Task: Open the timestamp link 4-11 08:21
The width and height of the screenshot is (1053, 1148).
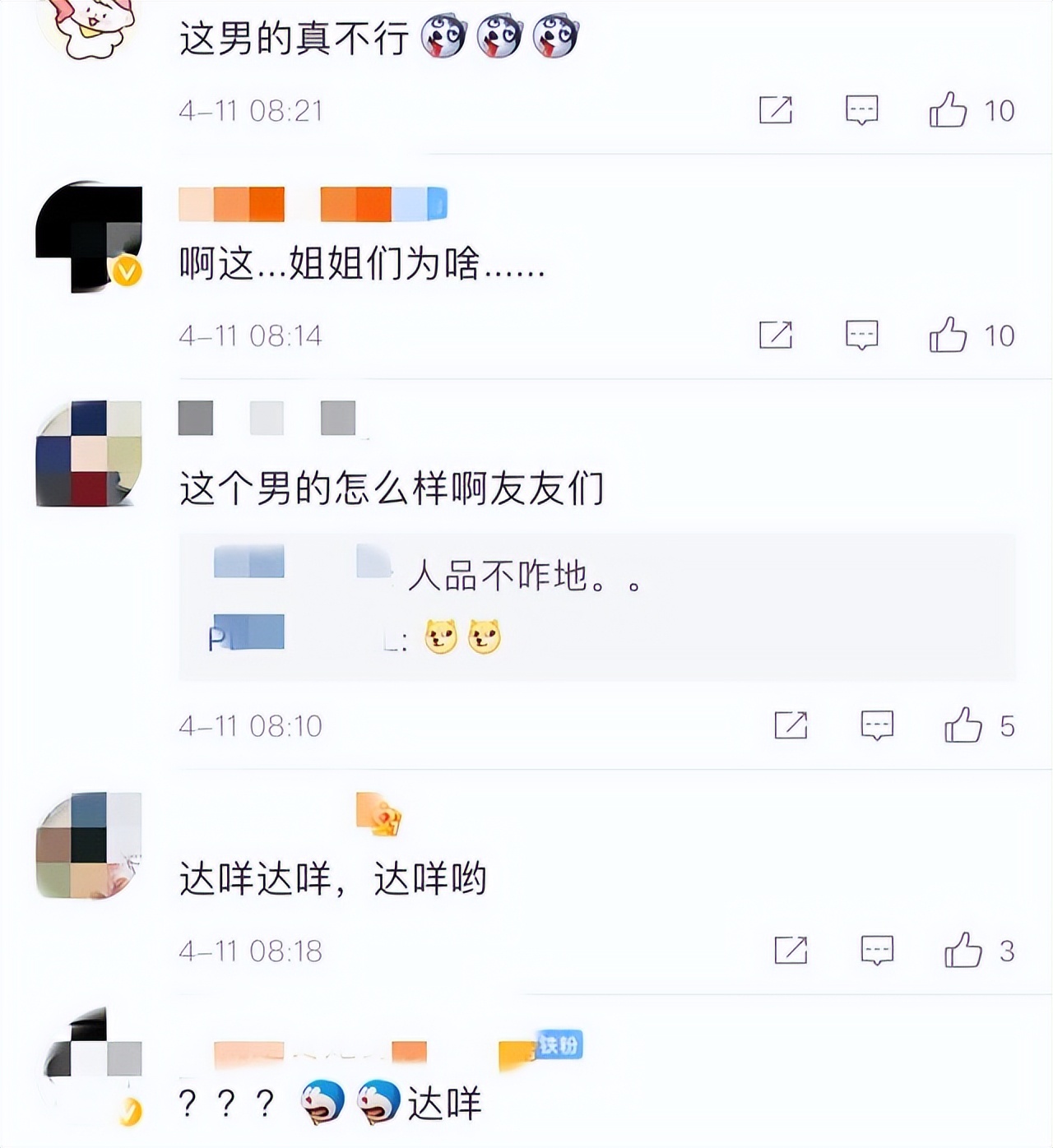Action: point(253,109)
